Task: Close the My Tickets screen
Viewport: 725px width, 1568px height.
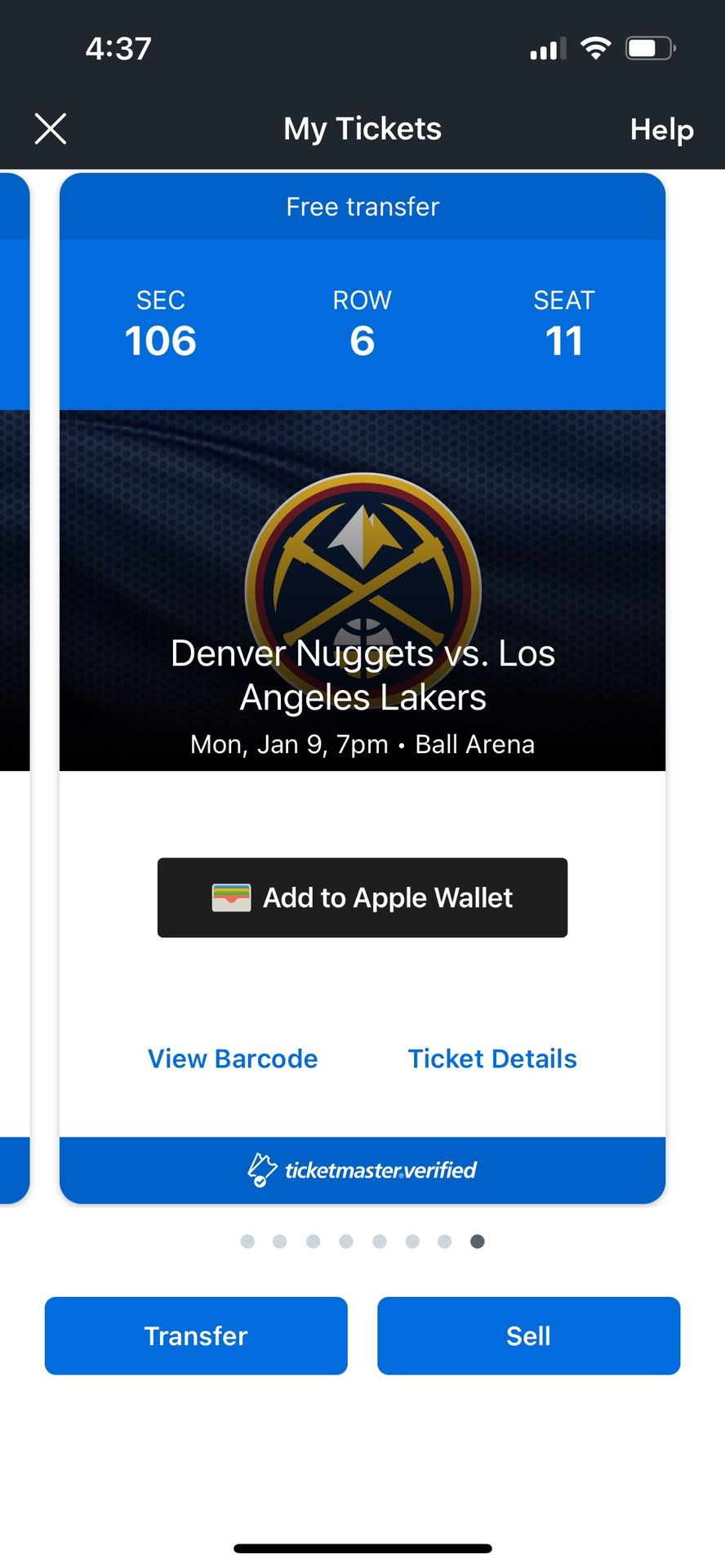Action: pyautogui.click(x=51, y=129)
